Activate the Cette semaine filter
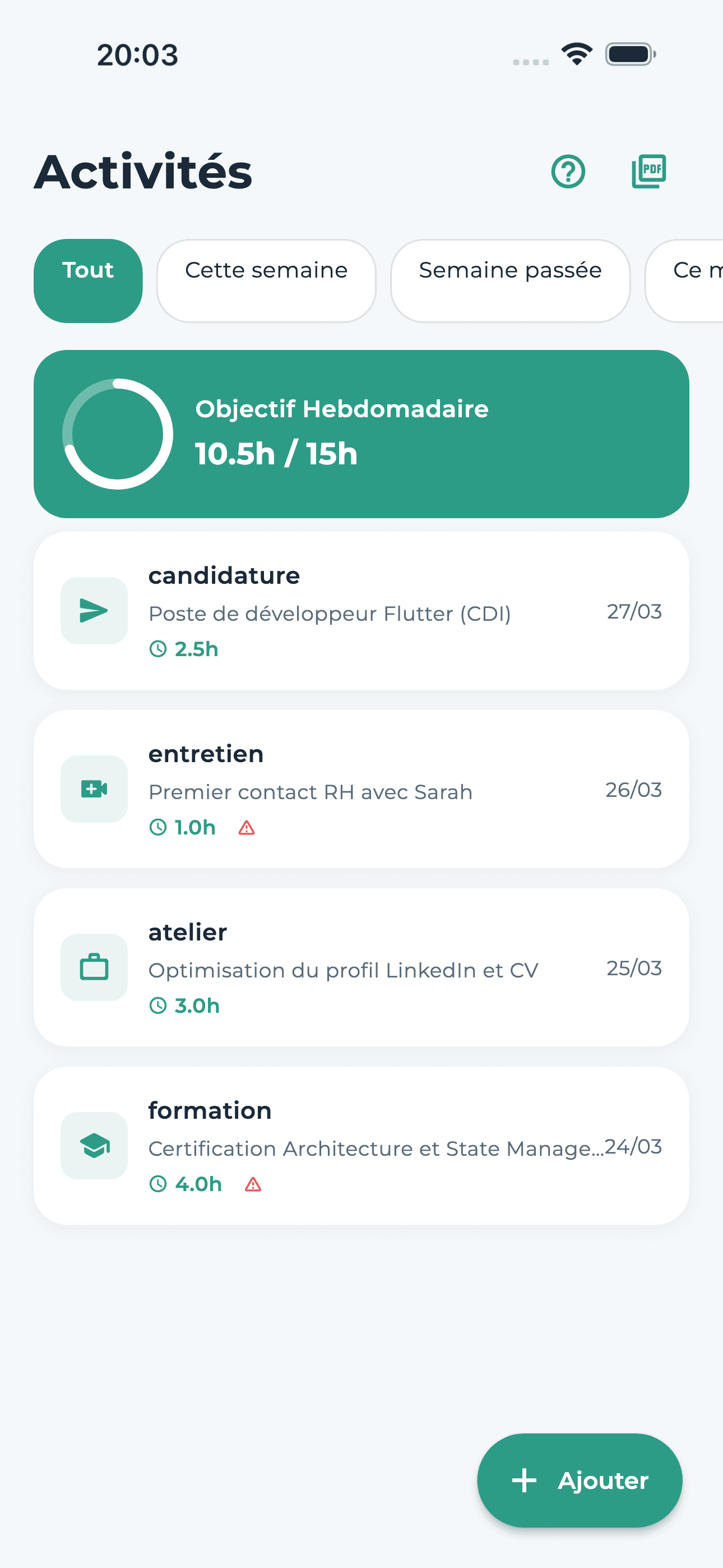The image size is (723, 1568). click(x=266, y=279)
